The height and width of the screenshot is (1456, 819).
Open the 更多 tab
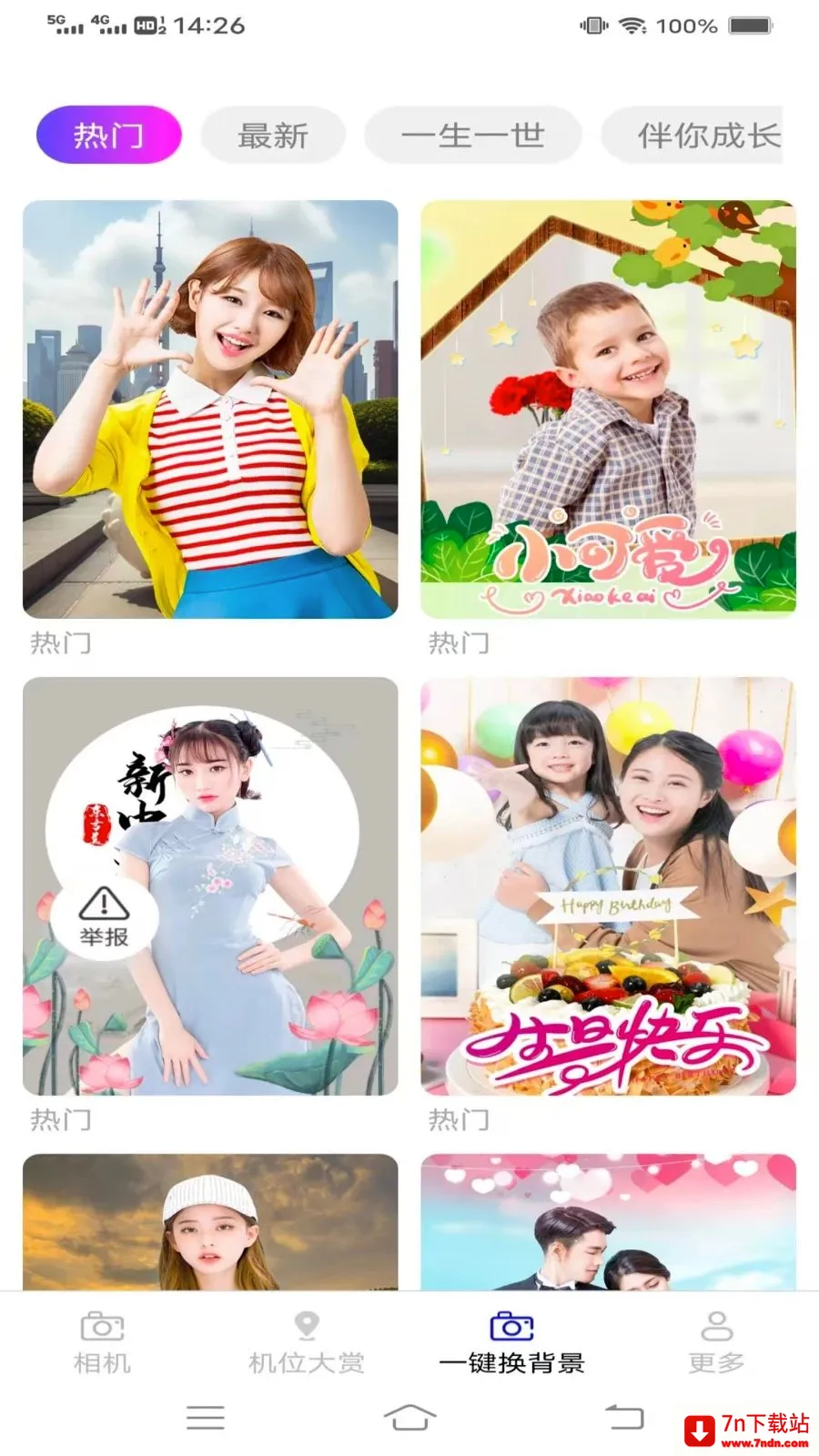tap(716, 1342)
